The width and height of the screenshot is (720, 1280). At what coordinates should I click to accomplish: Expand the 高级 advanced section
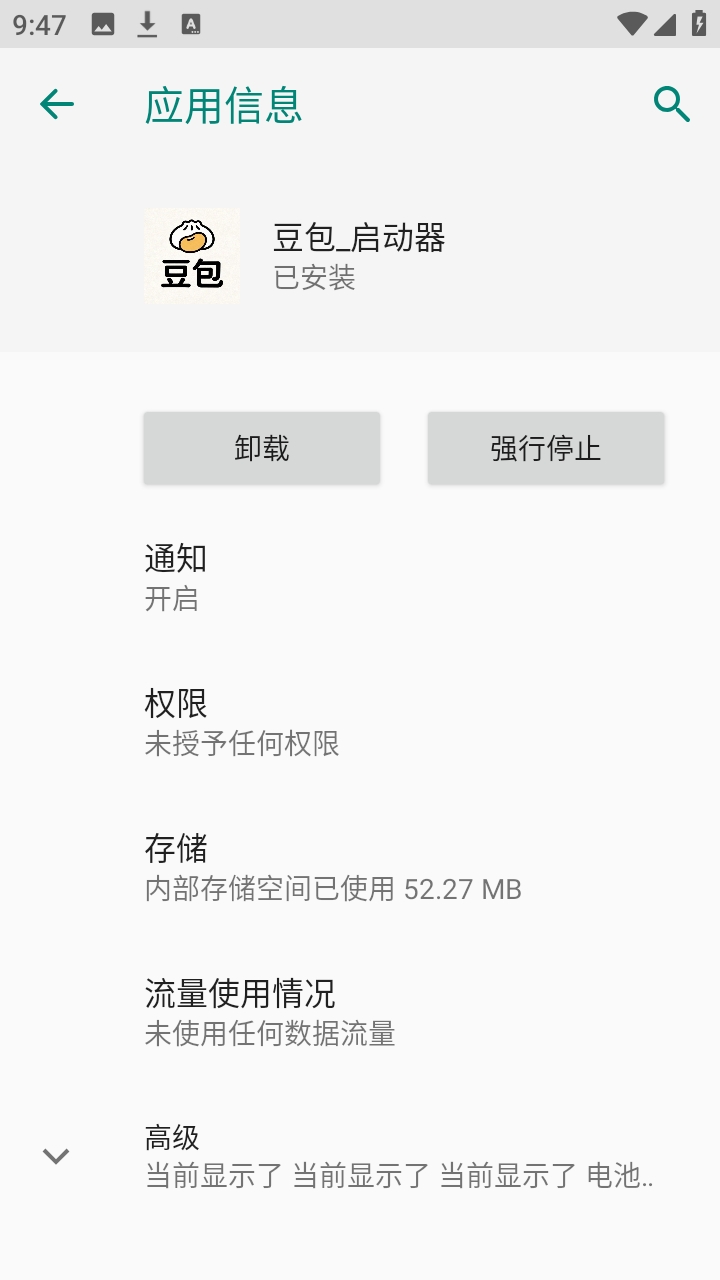360,1157
